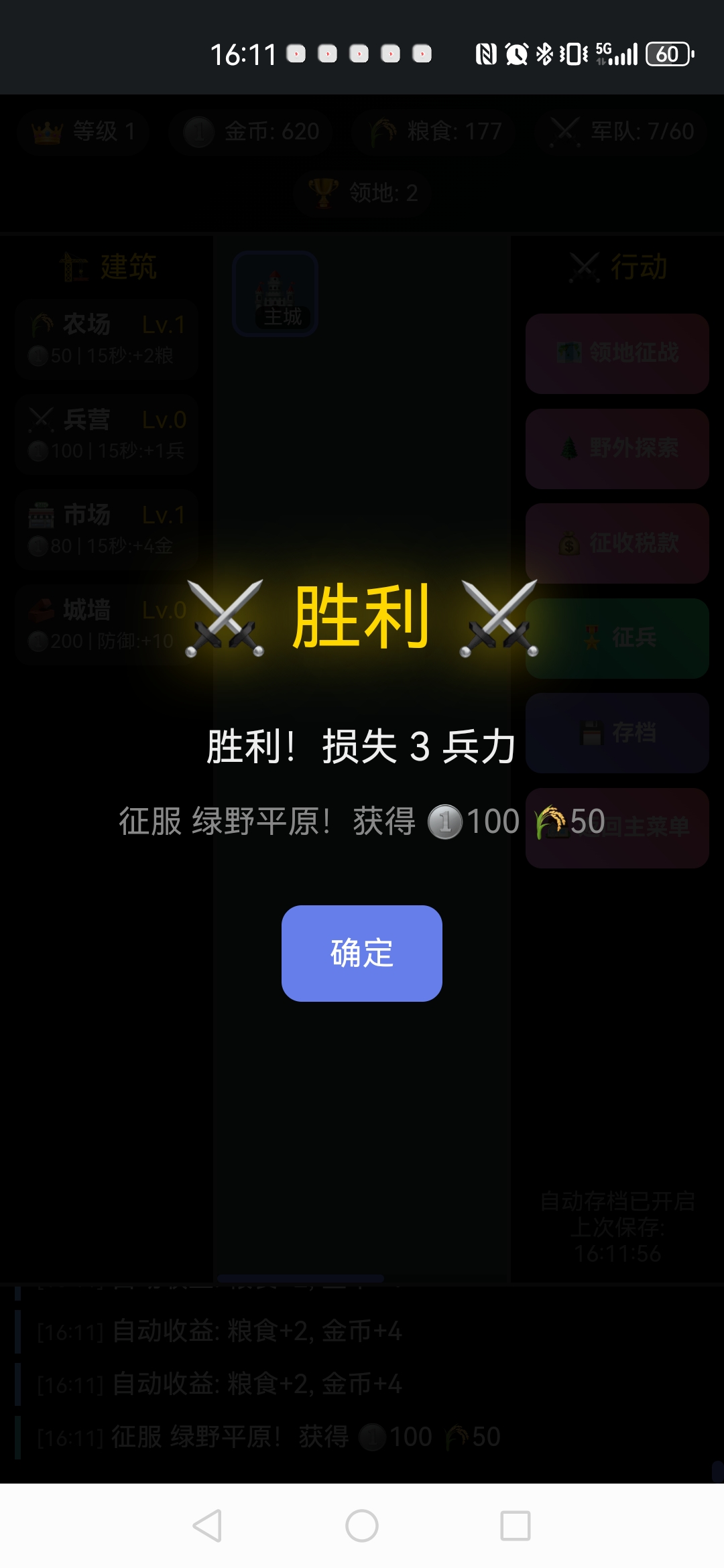The width and height of the screenshot is (724, 1568).
Task: Click the 金币 gold coin counter
Action: point(250,132)
